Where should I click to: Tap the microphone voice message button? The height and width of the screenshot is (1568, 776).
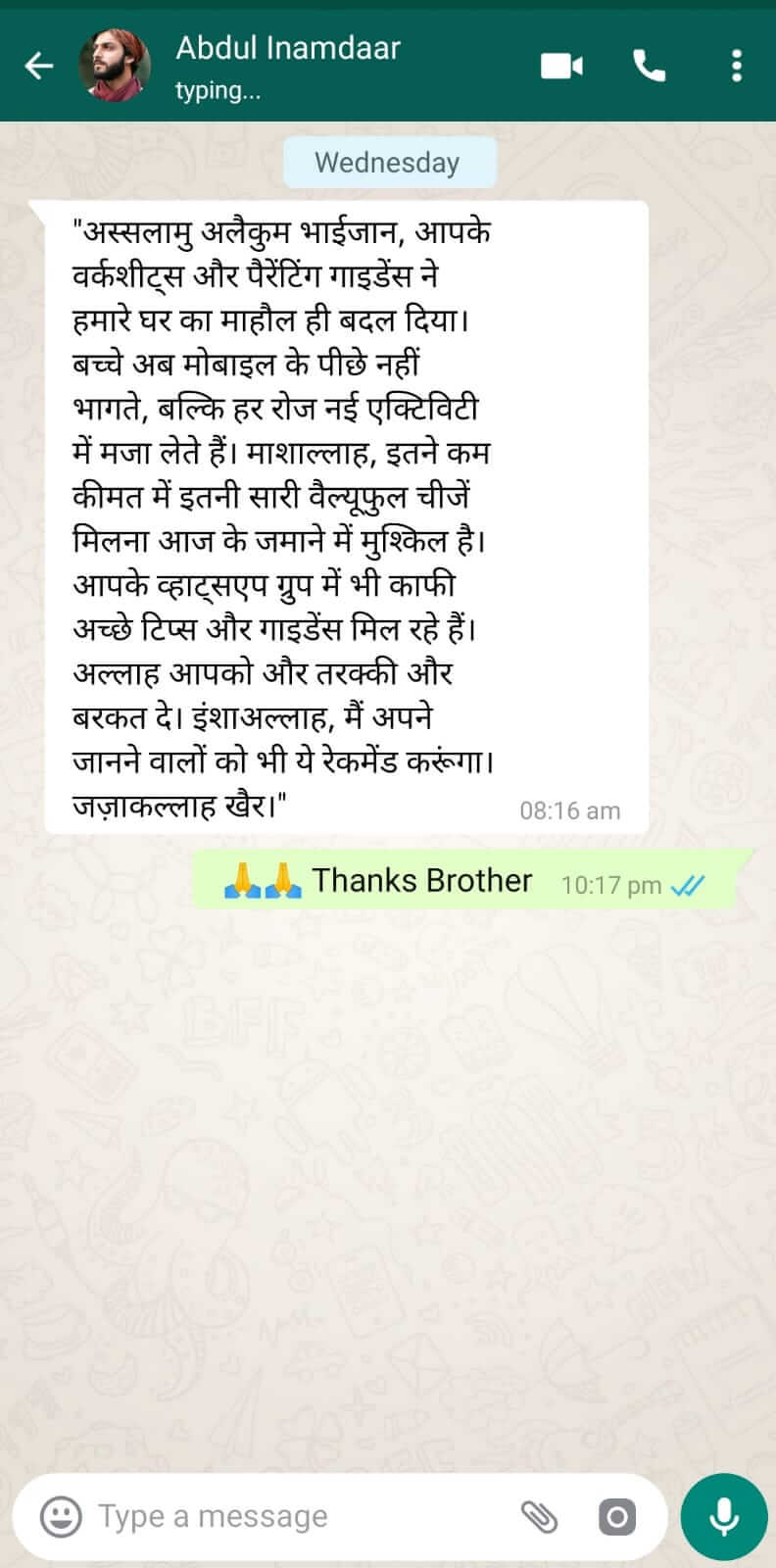pos(724,1517)
